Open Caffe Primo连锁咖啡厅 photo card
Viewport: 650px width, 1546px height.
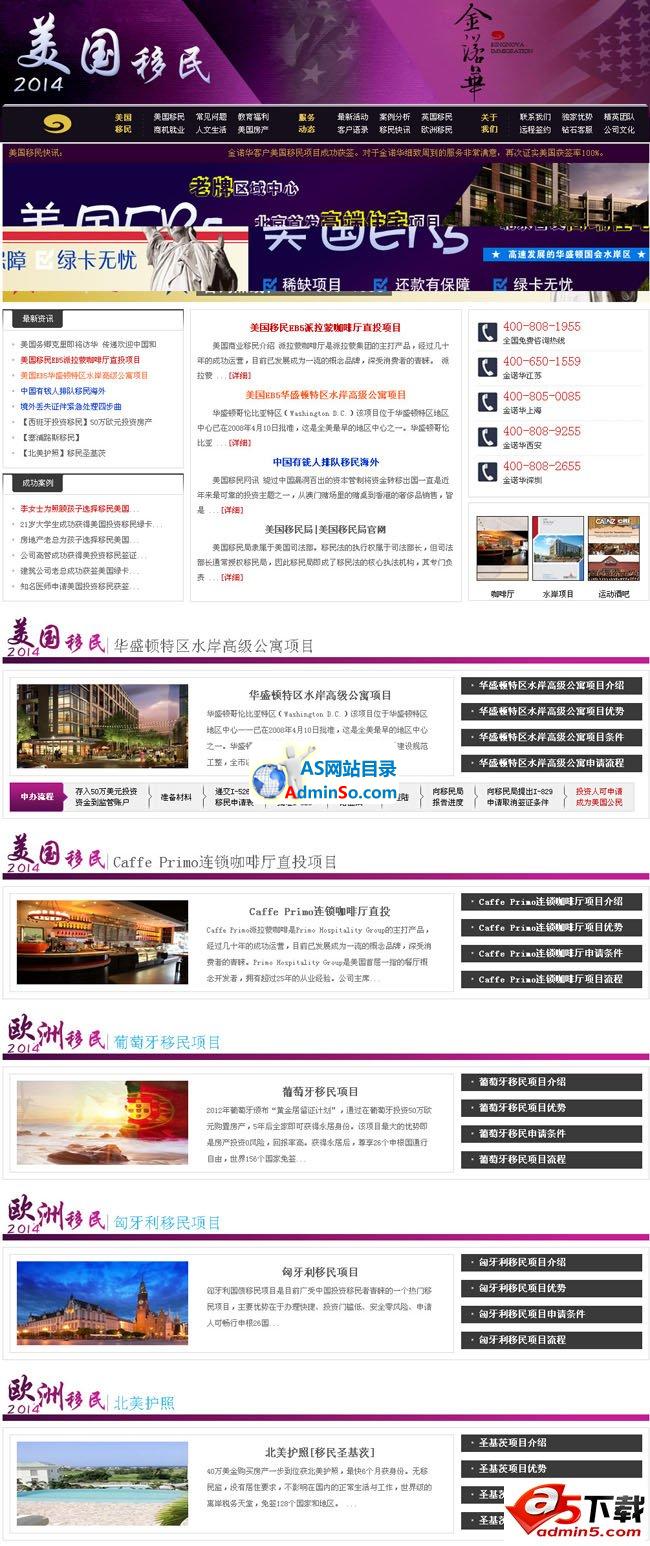(x=102, y=941)
